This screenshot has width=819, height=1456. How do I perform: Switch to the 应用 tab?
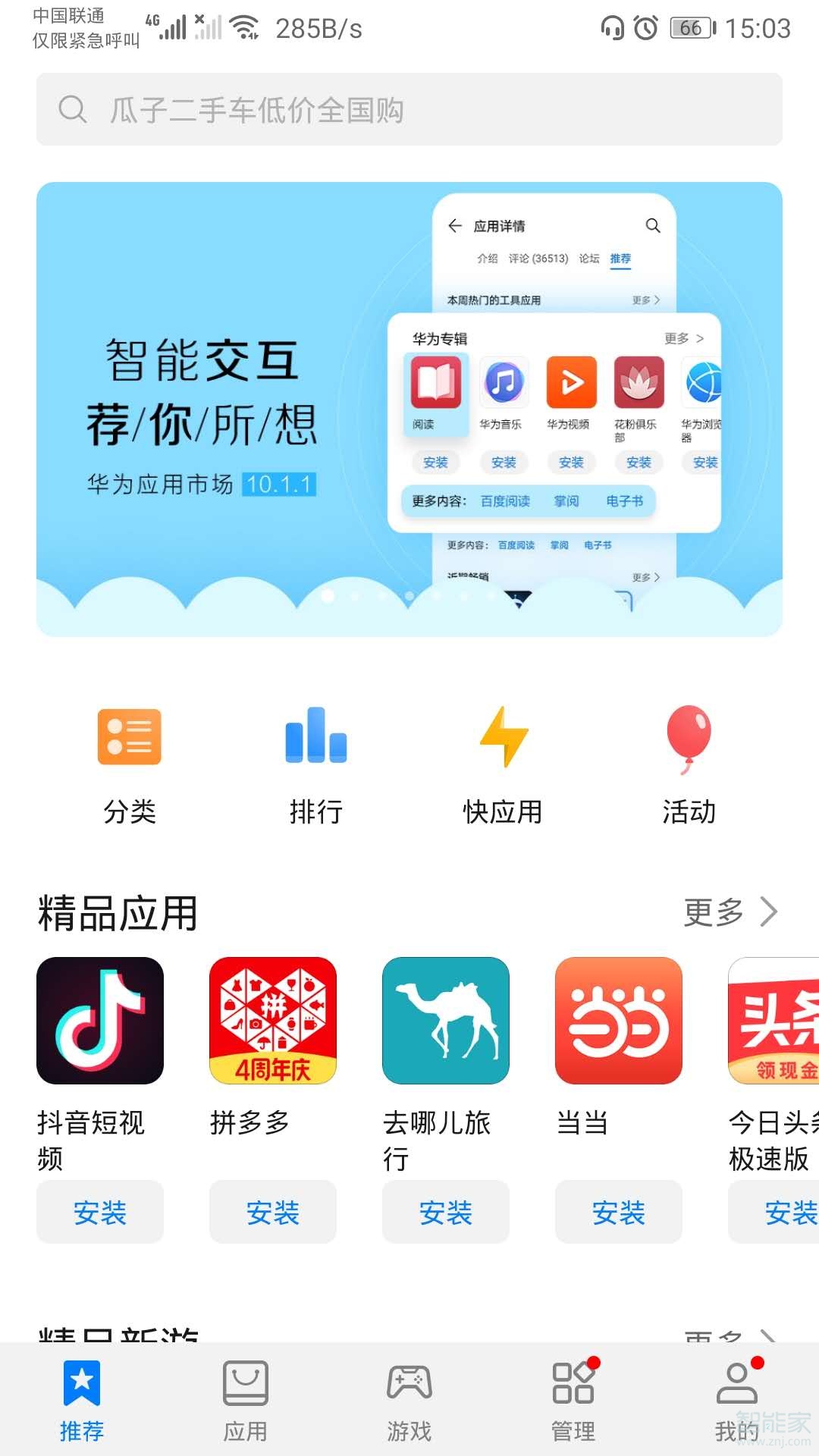coord(246,1400)
